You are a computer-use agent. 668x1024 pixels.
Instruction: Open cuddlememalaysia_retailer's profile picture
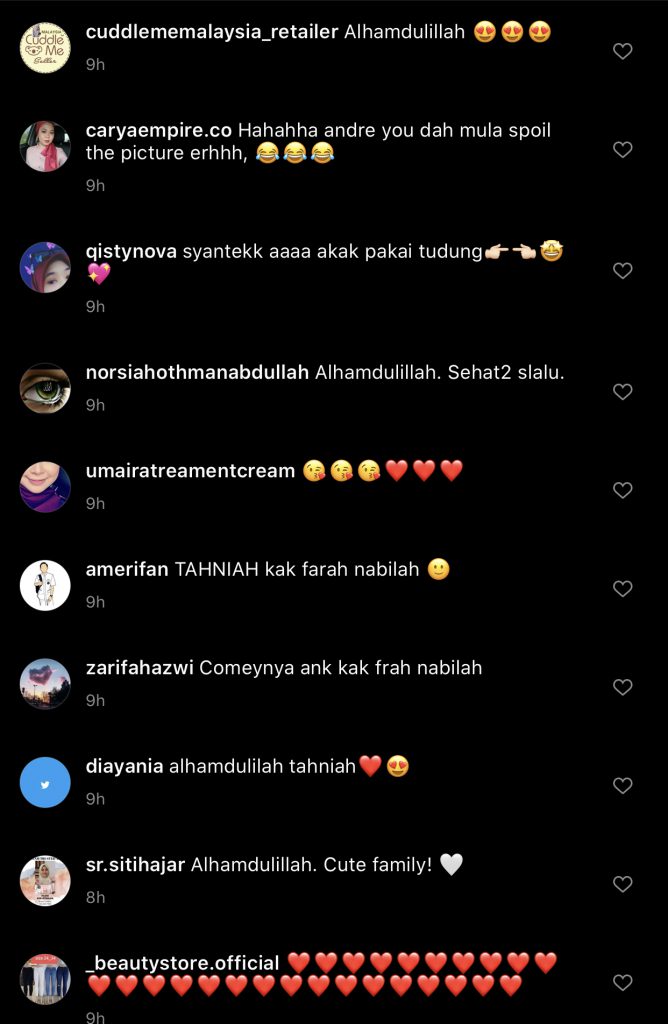tap(45, 47)
